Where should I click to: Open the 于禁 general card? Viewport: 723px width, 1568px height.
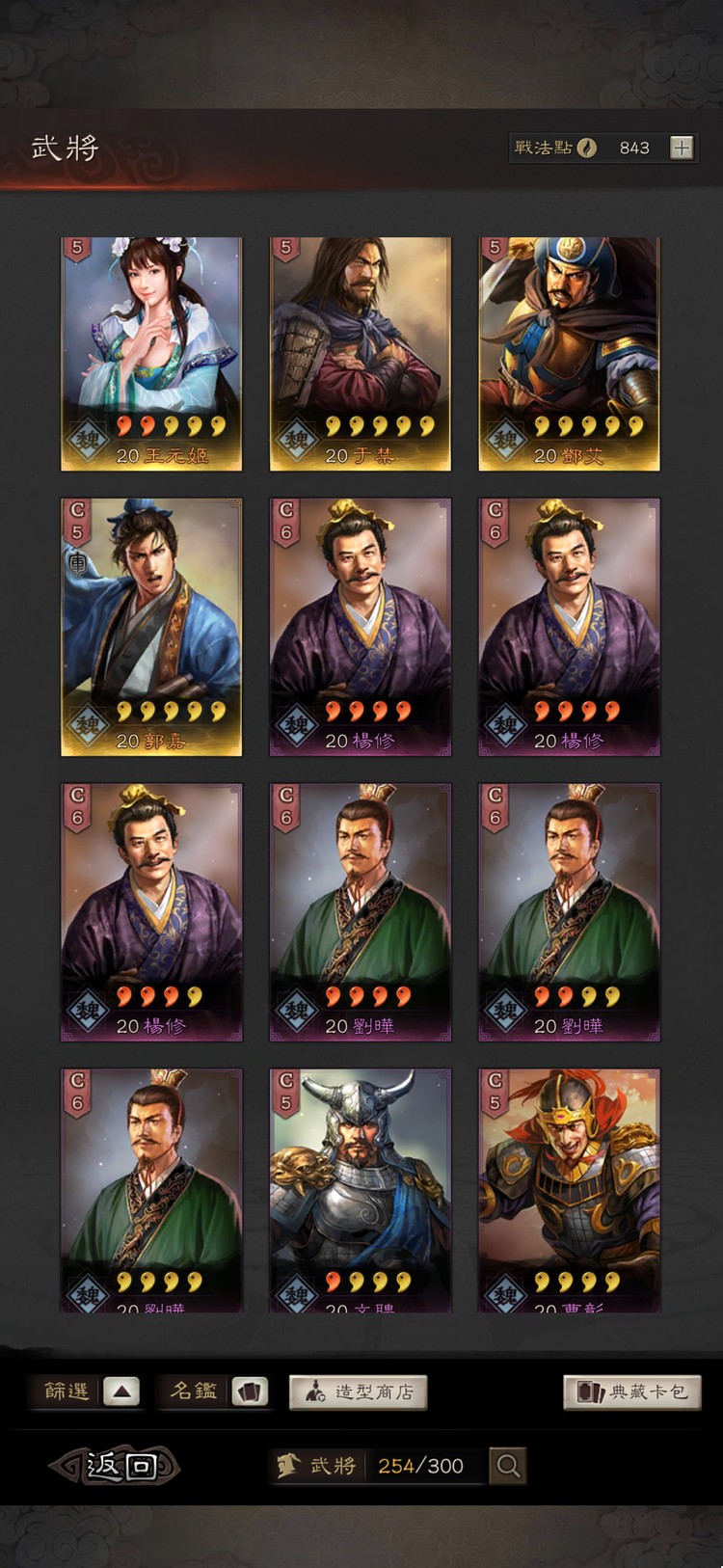coord(360,353)
